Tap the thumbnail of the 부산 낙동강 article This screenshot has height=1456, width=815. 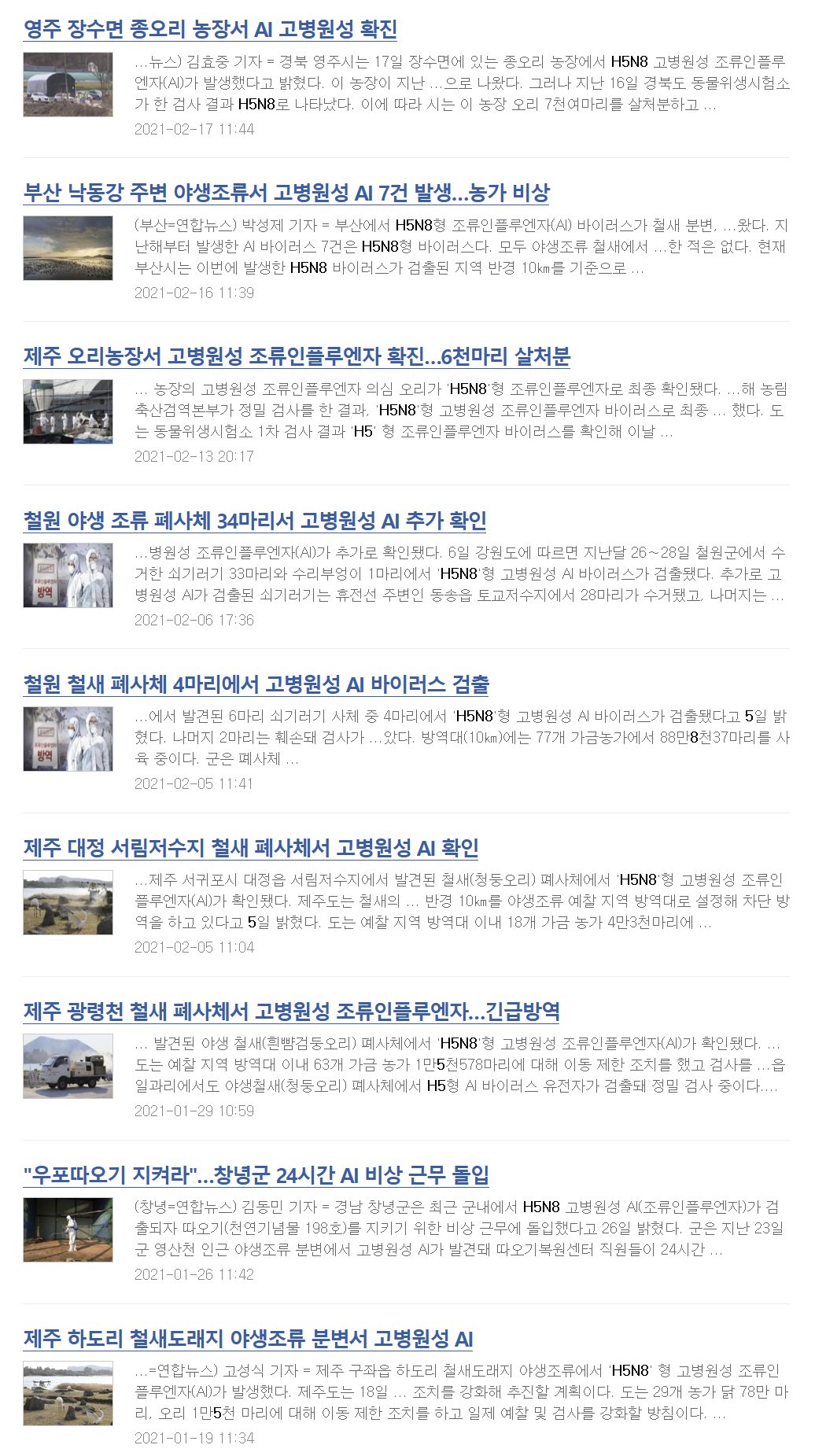click(68, 248)
